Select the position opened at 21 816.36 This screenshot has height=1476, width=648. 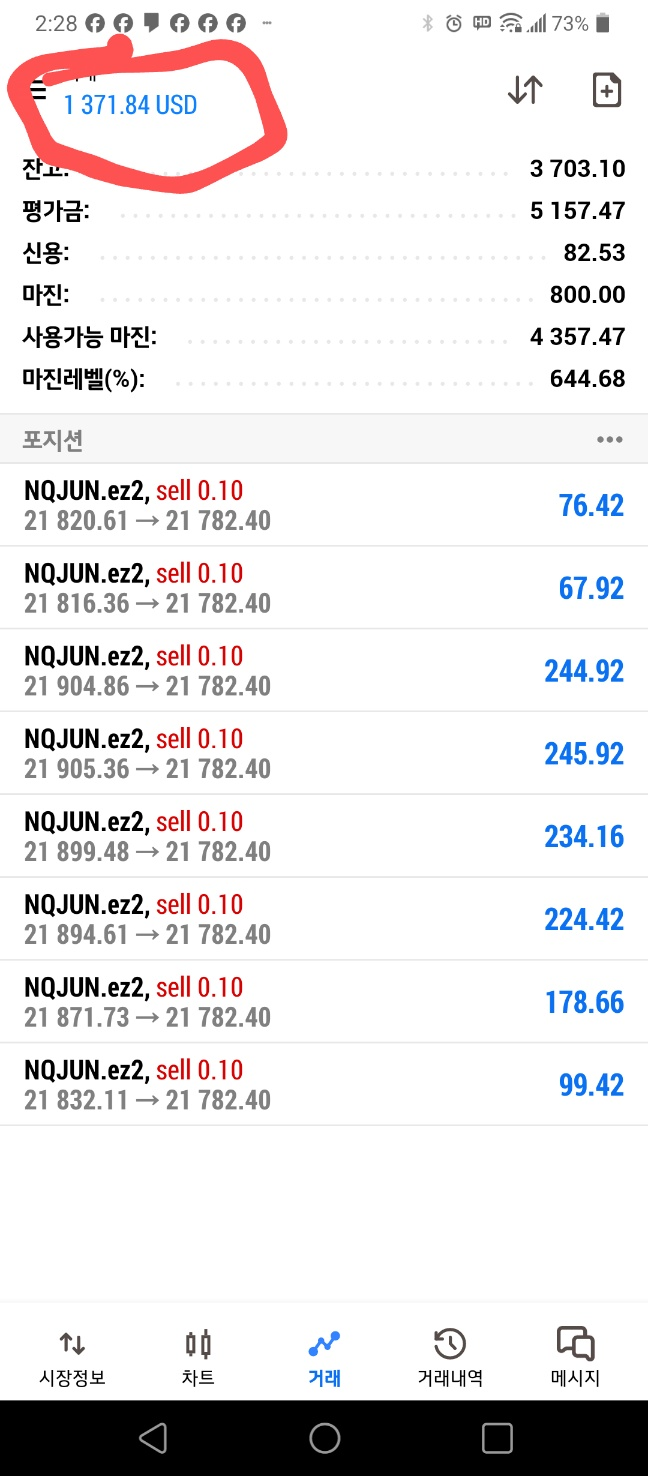pos(324,588)
